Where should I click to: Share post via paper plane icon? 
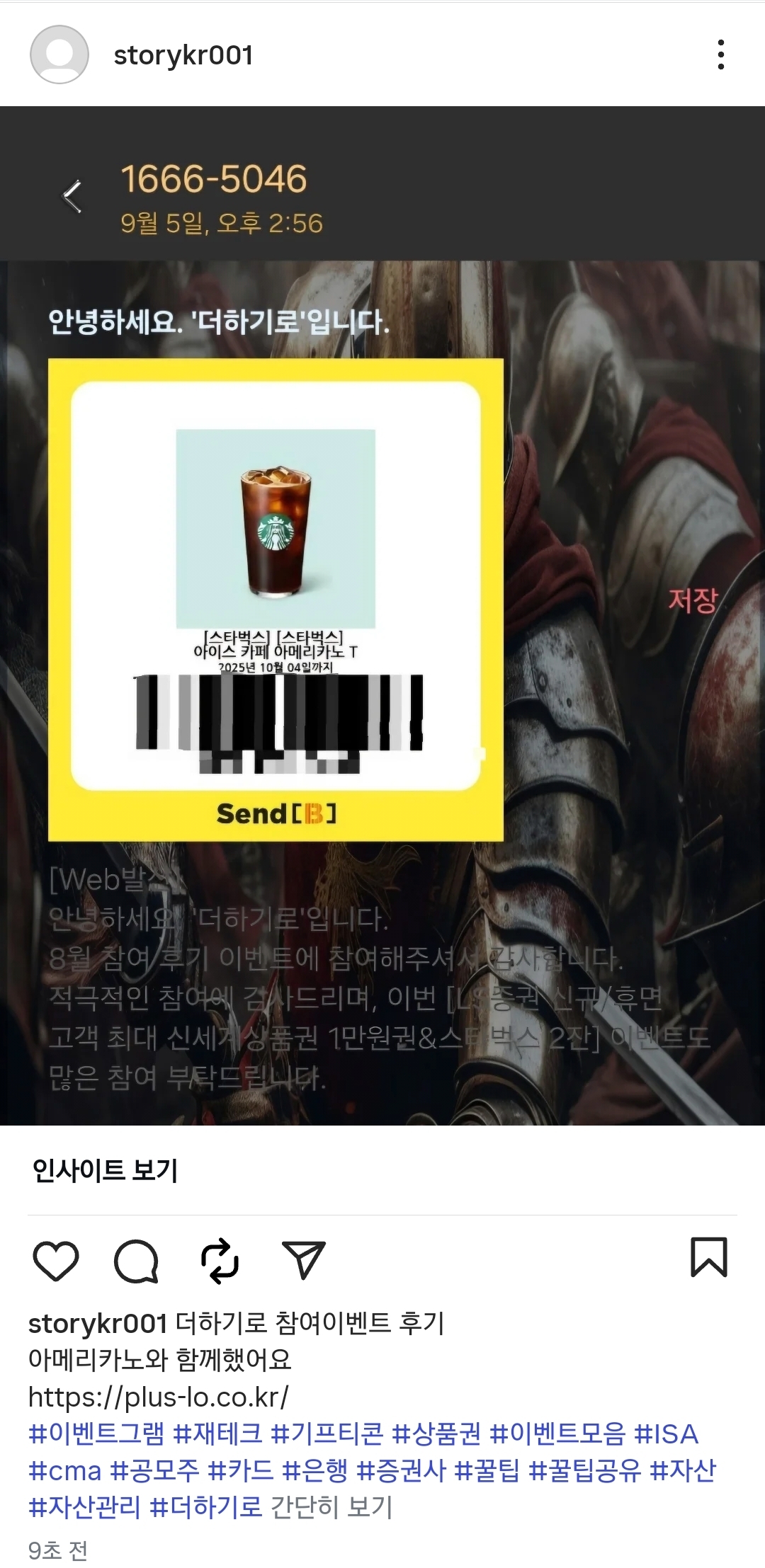pyautogui.click(x=303, y=1261)
